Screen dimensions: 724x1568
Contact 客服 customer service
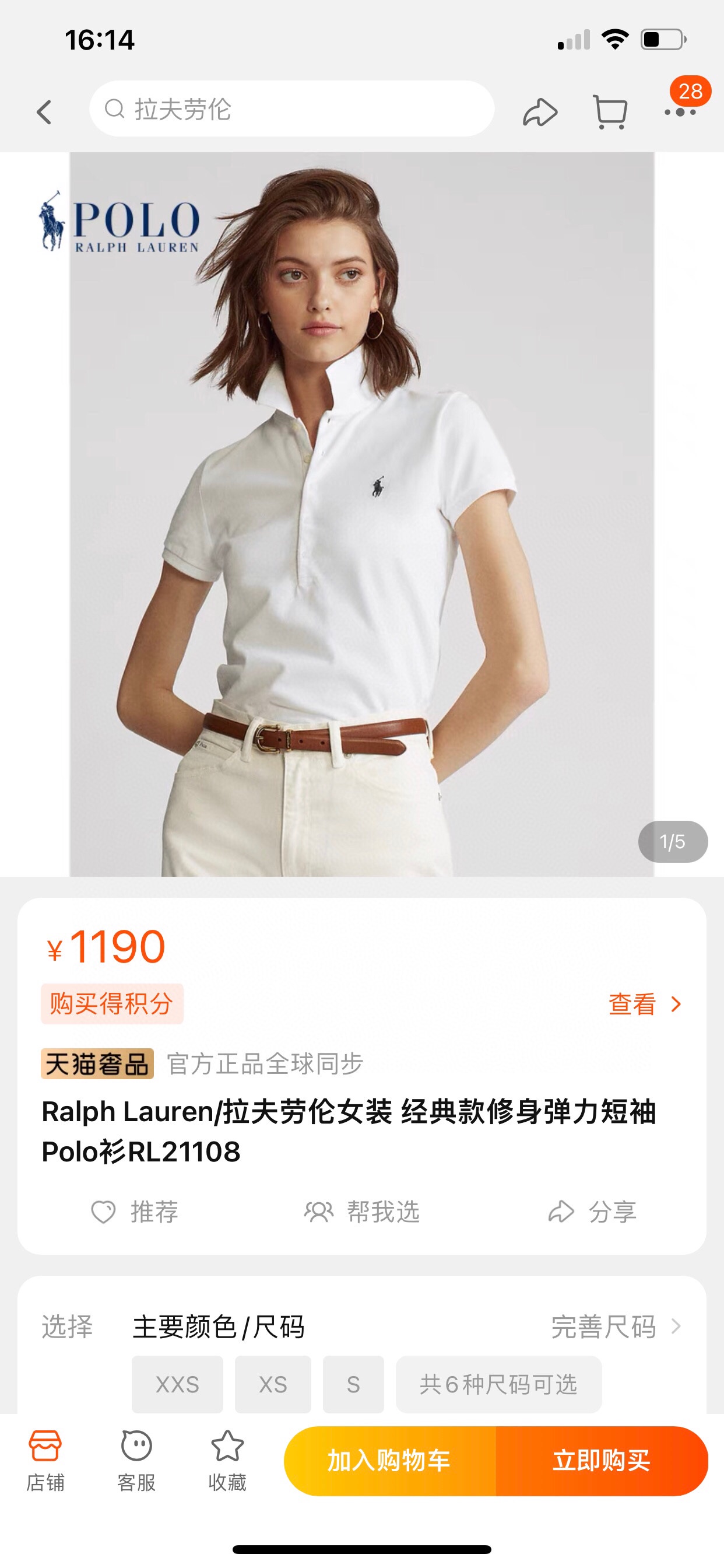(x=136, y=1461)
